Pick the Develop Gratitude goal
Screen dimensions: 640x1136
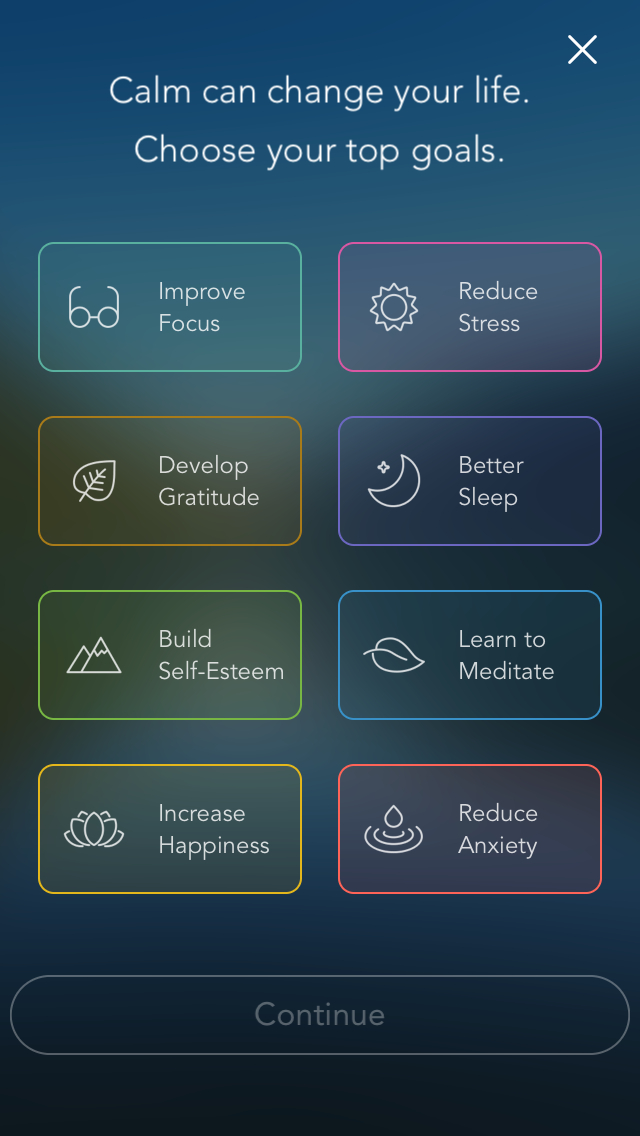tap(170, 481)
